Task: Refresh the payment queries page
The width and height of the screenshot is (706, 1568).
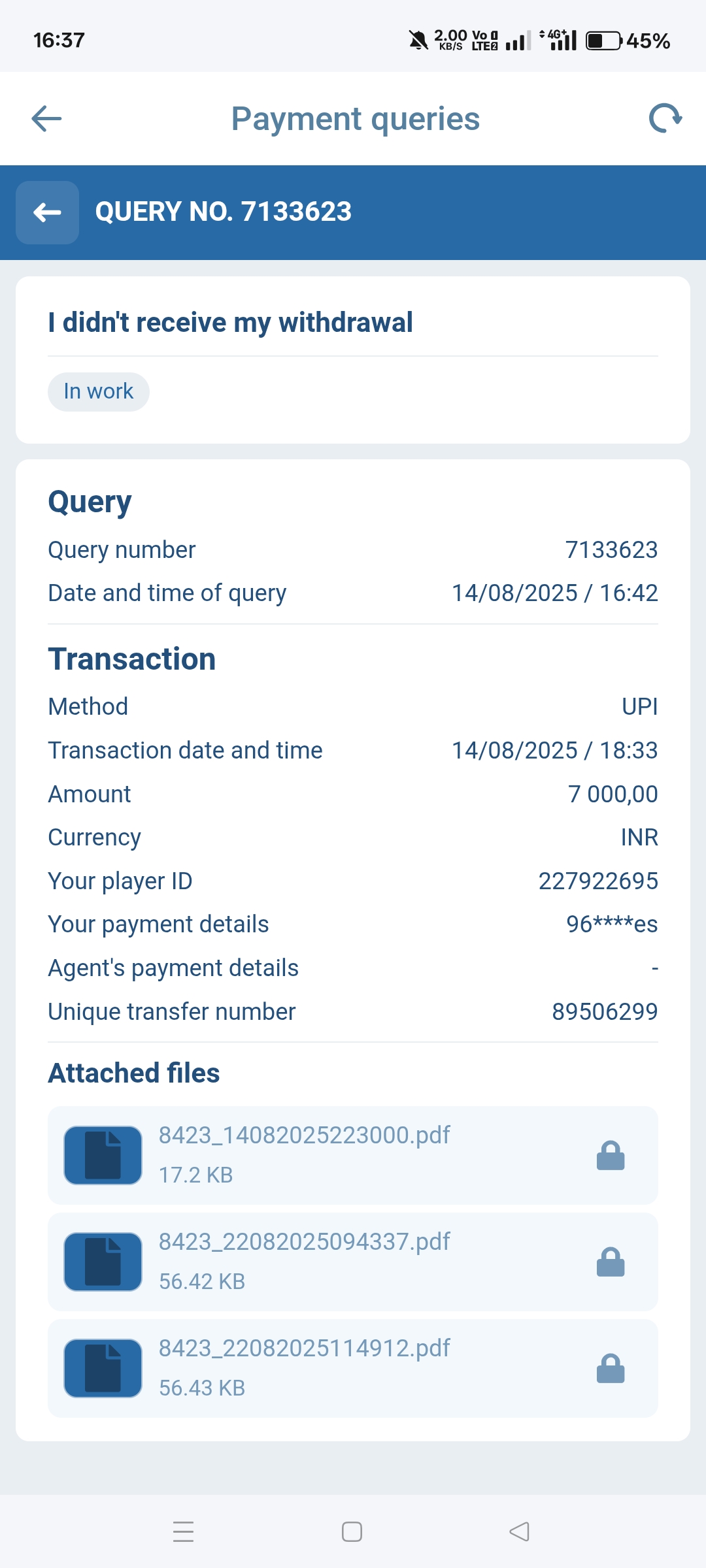Action: [x=665, y=119]
